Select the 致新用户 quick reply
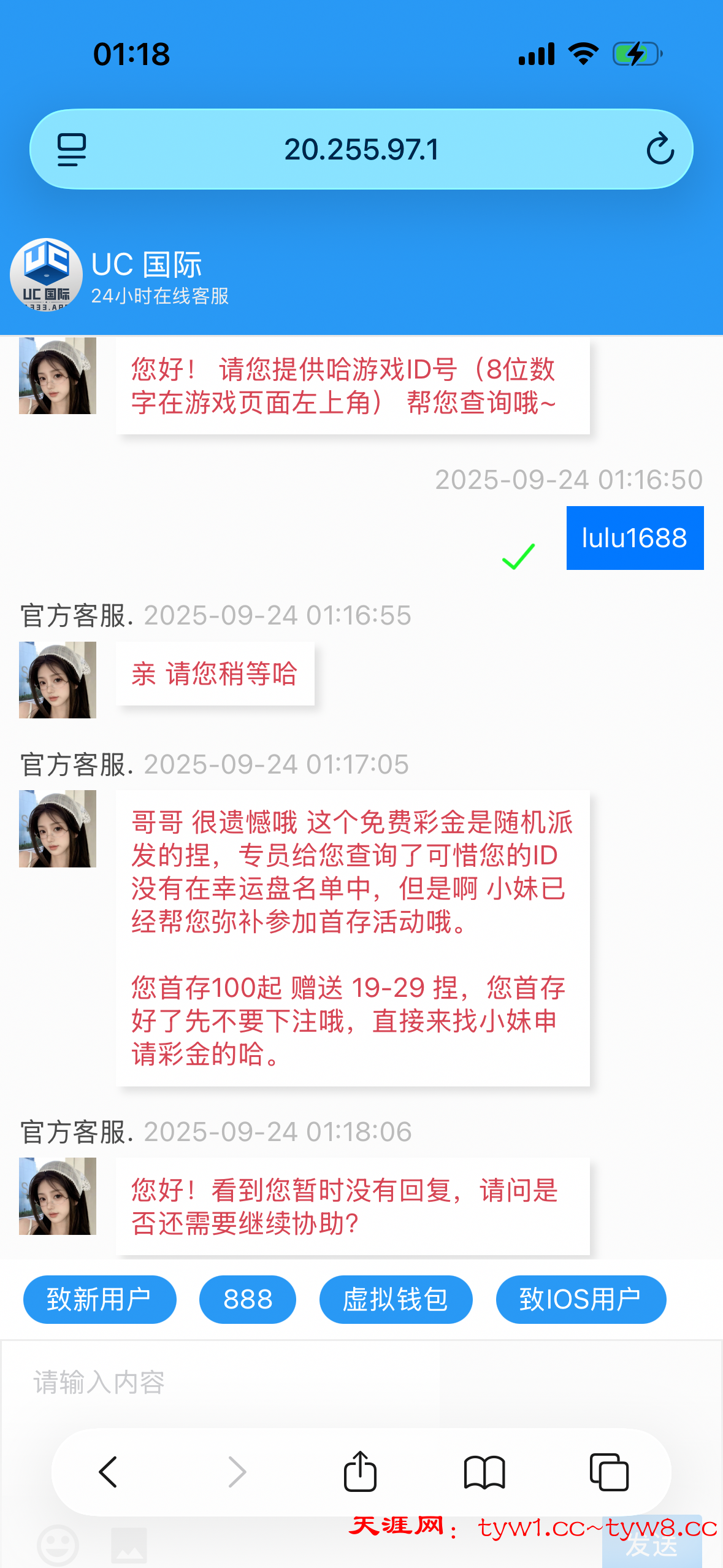723x1568 pixels. tap(99, 1299)
